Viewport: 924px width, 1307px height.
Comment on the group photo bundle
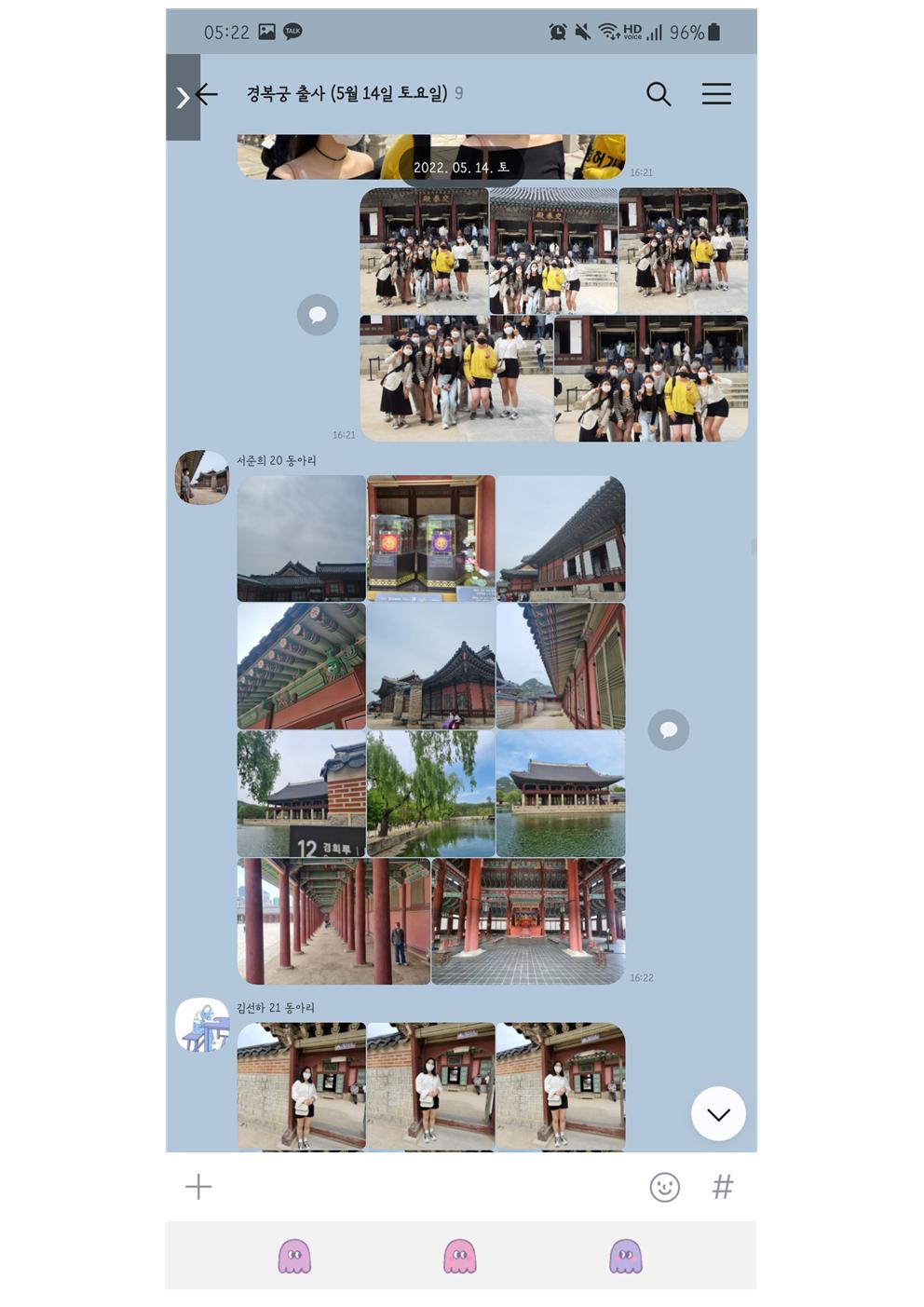click(x=318, y=315)
